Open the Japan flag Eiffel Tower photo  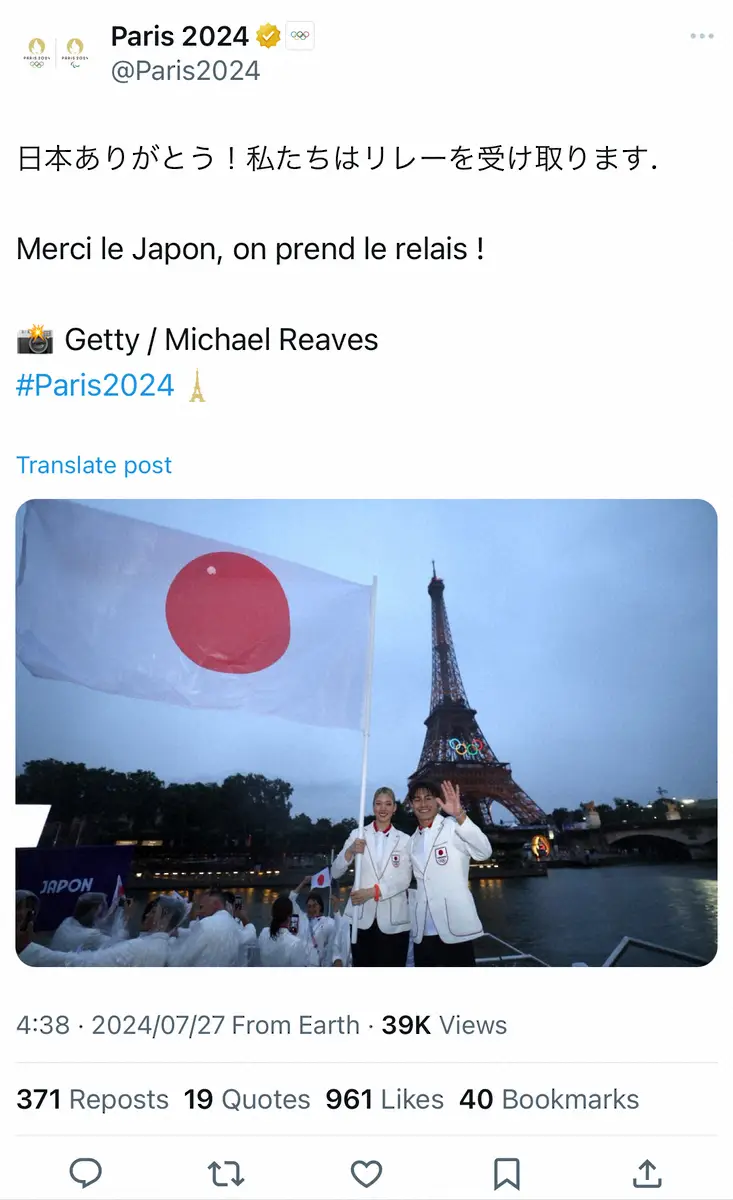click(x=366, y=733)
